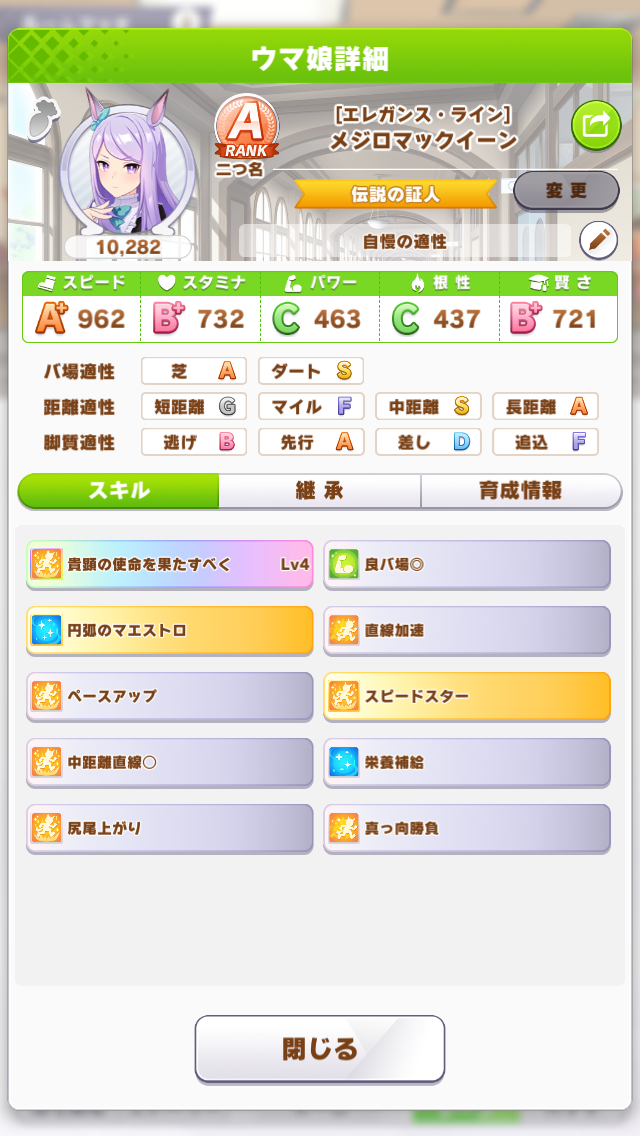Show details for 中距離直線○
The width and height of the screenshot is (640, 1136).
pyautogui.click(x=170, y=762)
